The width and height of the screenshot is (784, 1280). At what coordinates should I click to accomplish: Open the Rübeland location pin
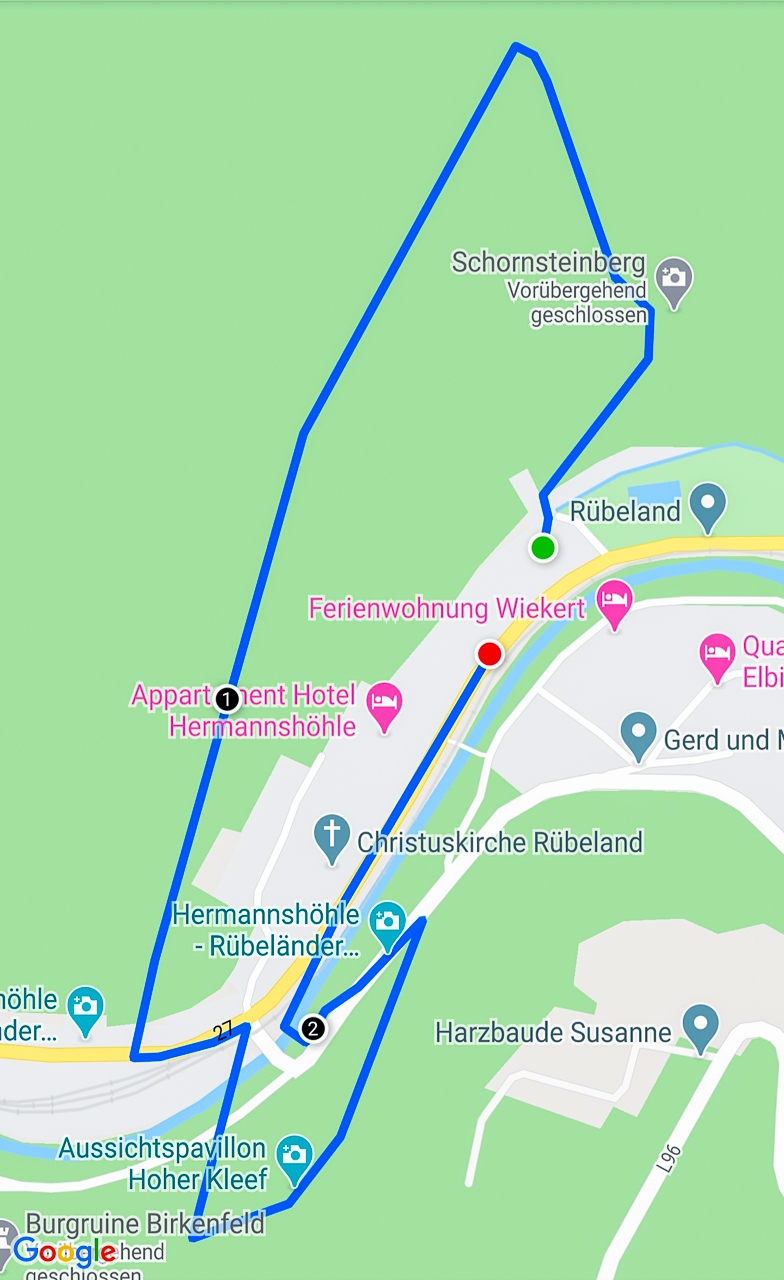tap(708, 506)
